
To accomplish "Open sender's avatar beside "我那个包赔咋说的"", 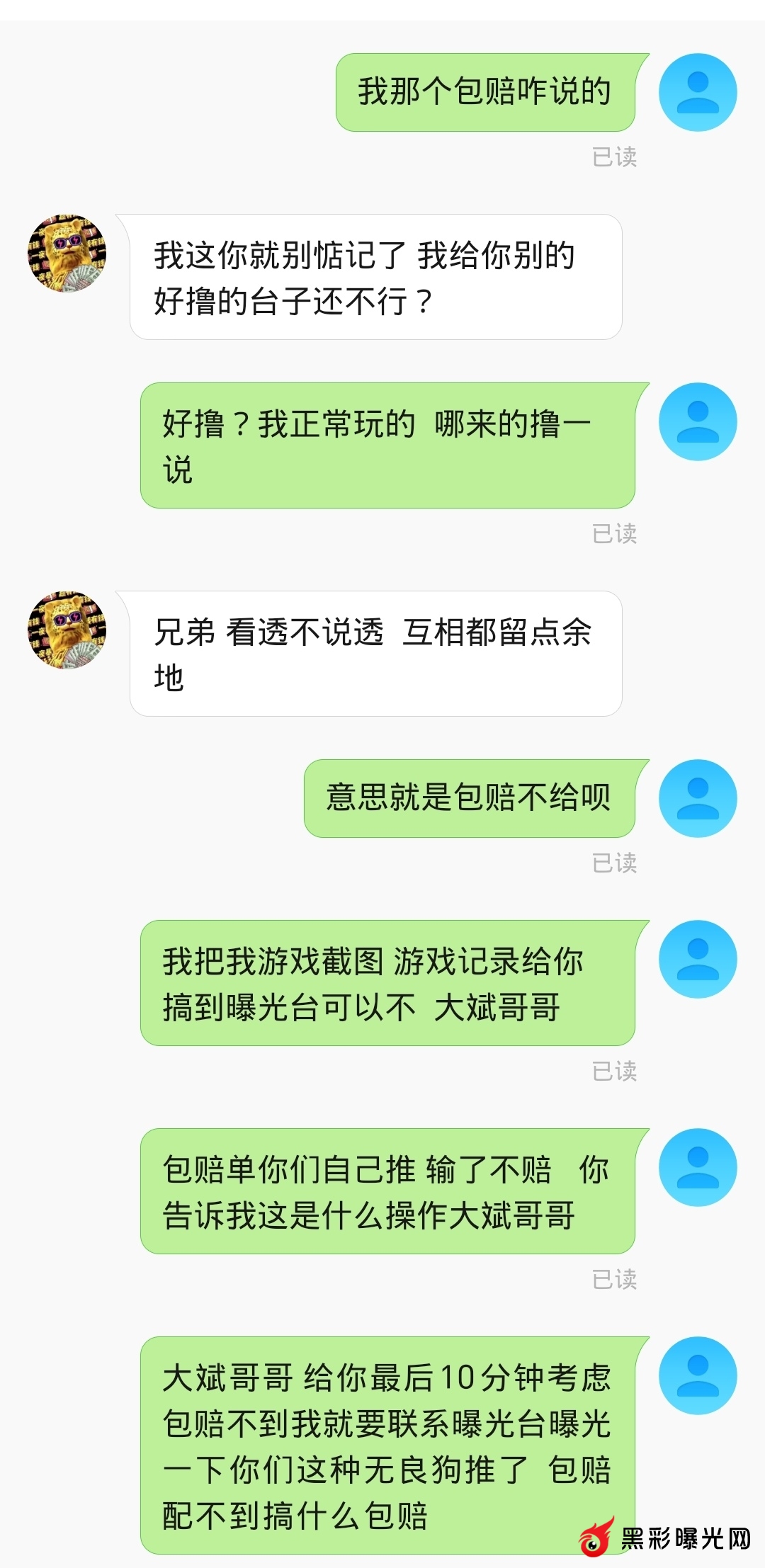I will click(x=698, y=92).
